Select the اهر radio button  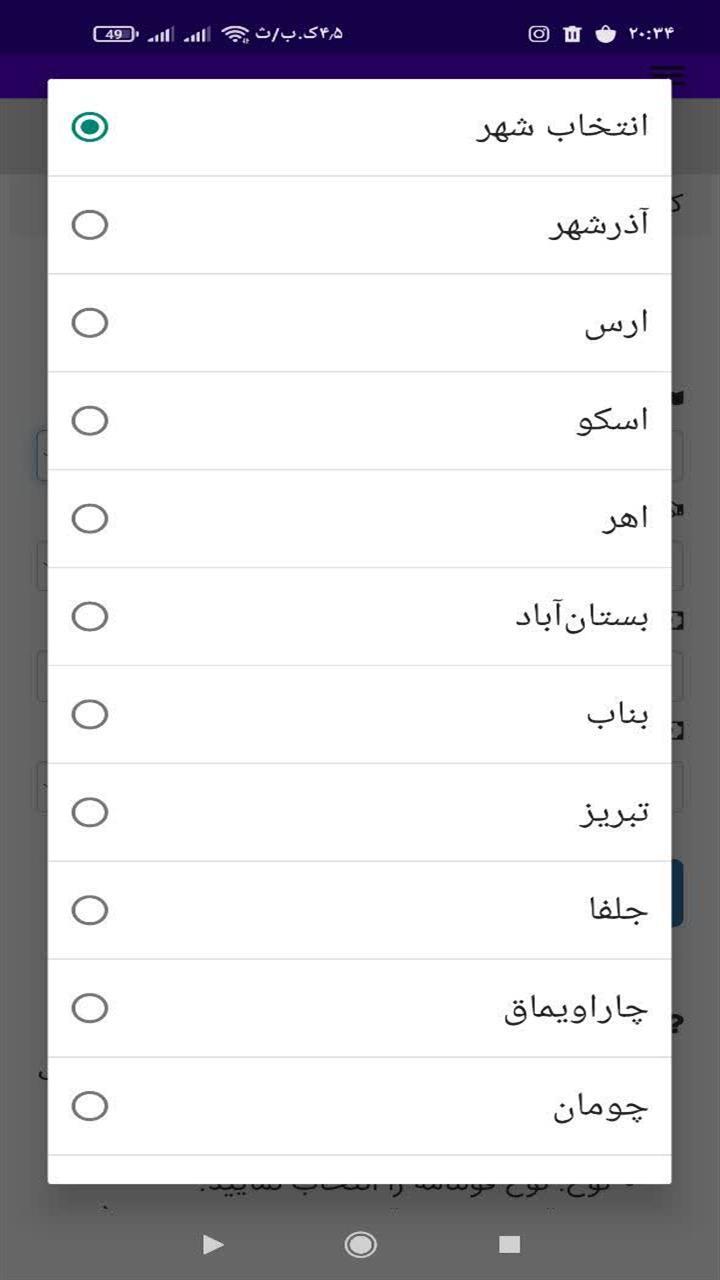tap(90, 518)
